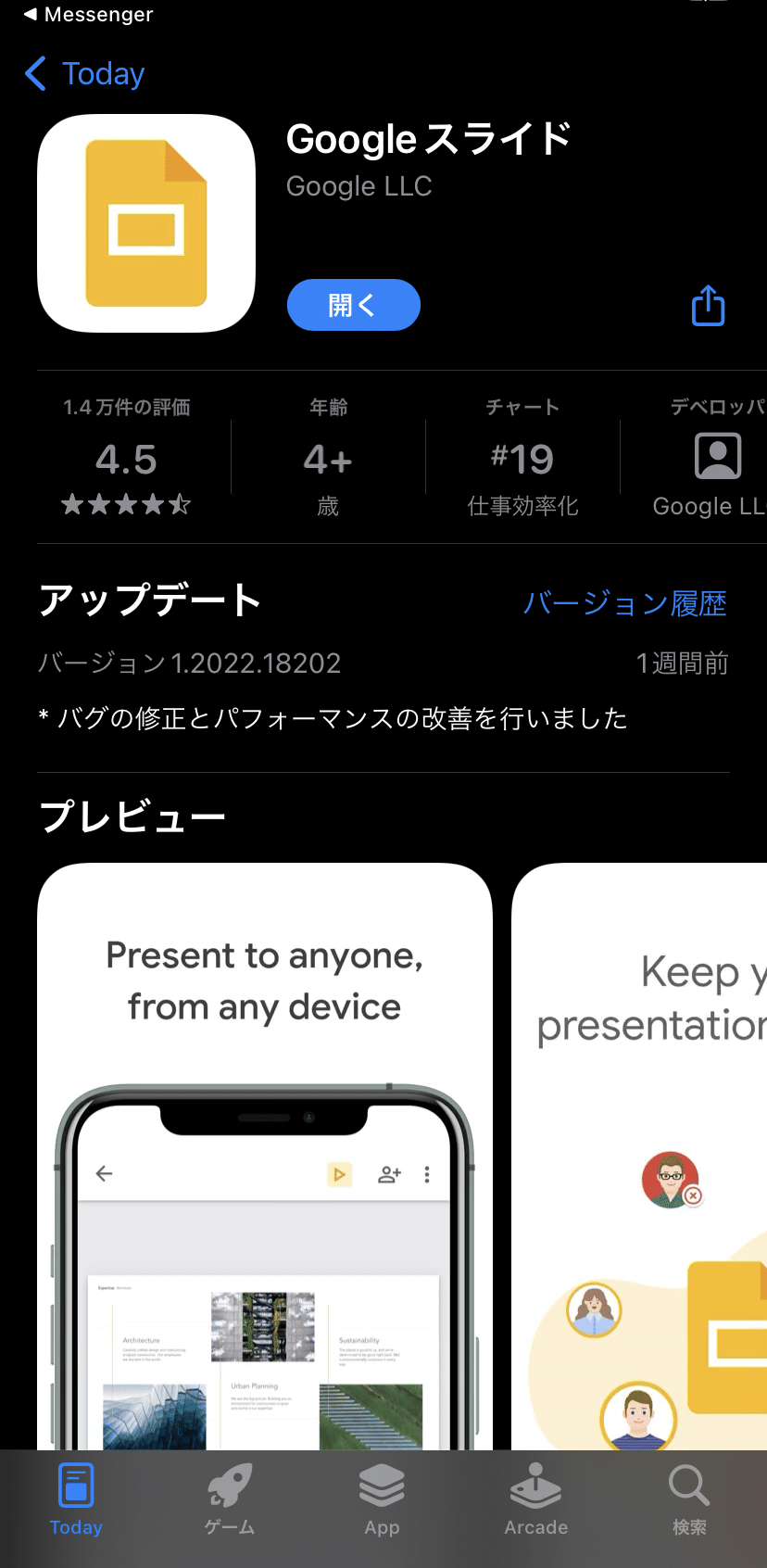Open the #19 仕事効率化 chart ranking
Viewport: 767px width, 1568px height.
(522, 456)
